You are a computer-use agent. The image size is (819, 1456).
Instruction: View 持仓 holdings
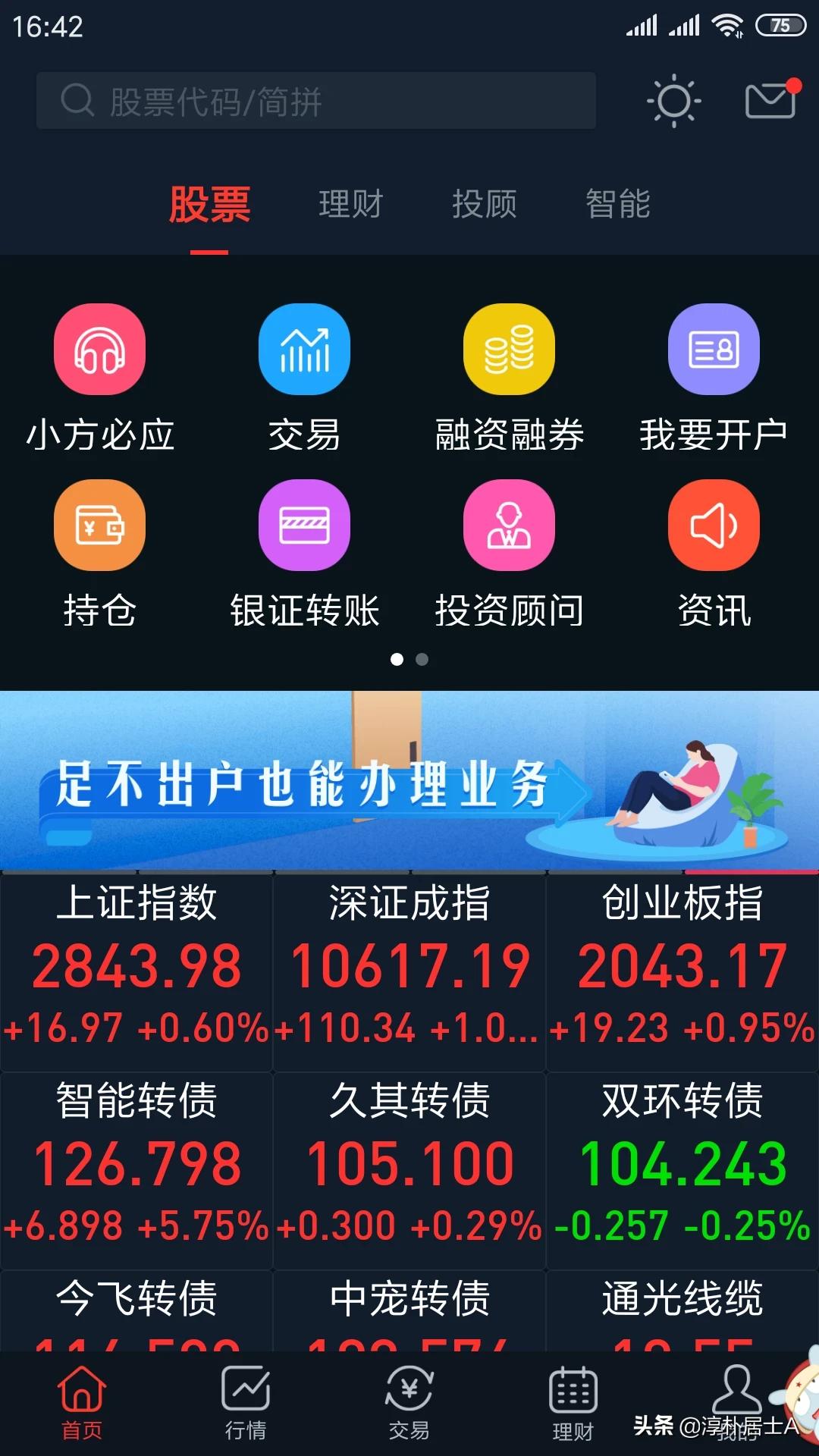click(100, 555)
